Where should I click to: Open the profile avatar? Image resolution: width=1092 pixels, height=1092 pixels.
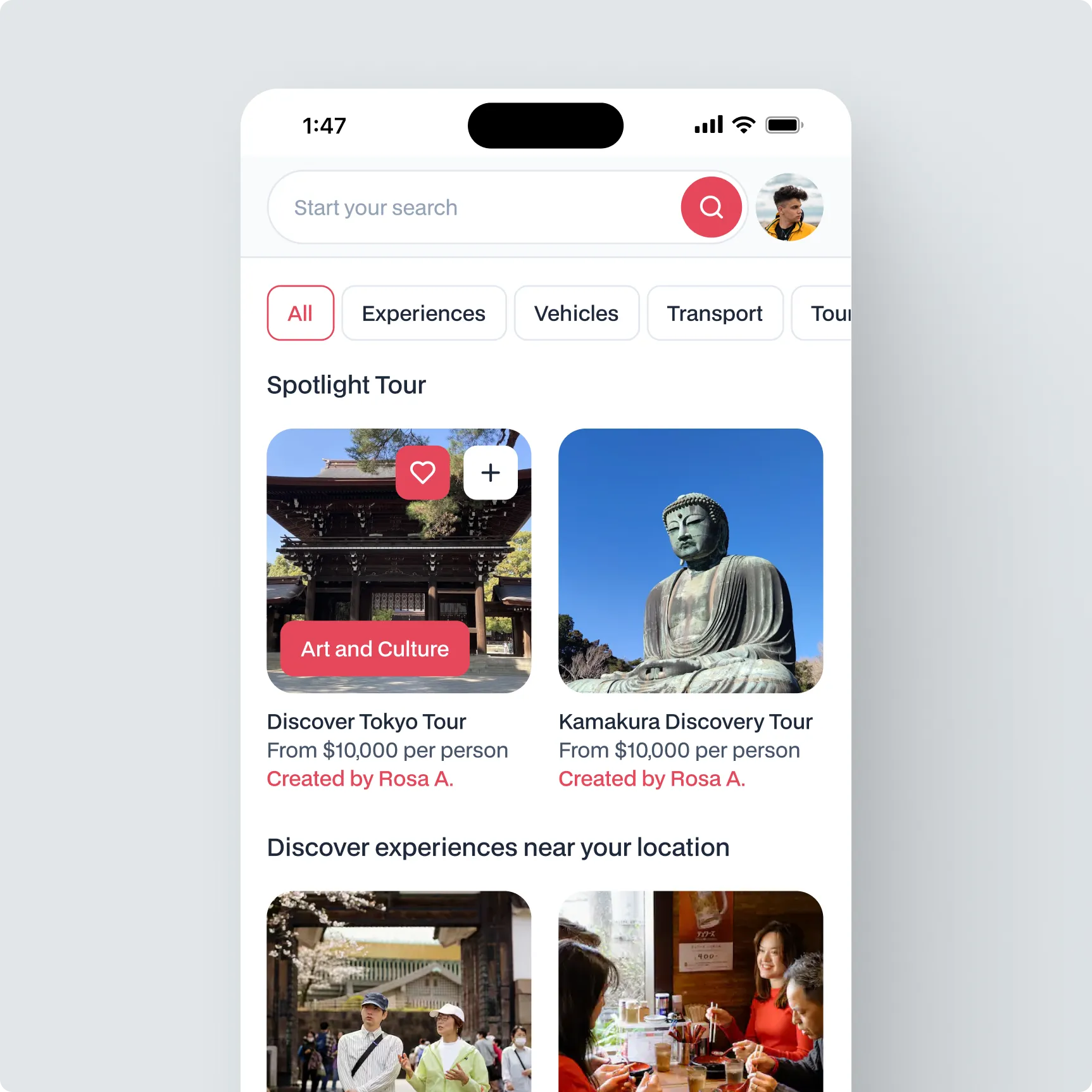(x=789, y=208)
